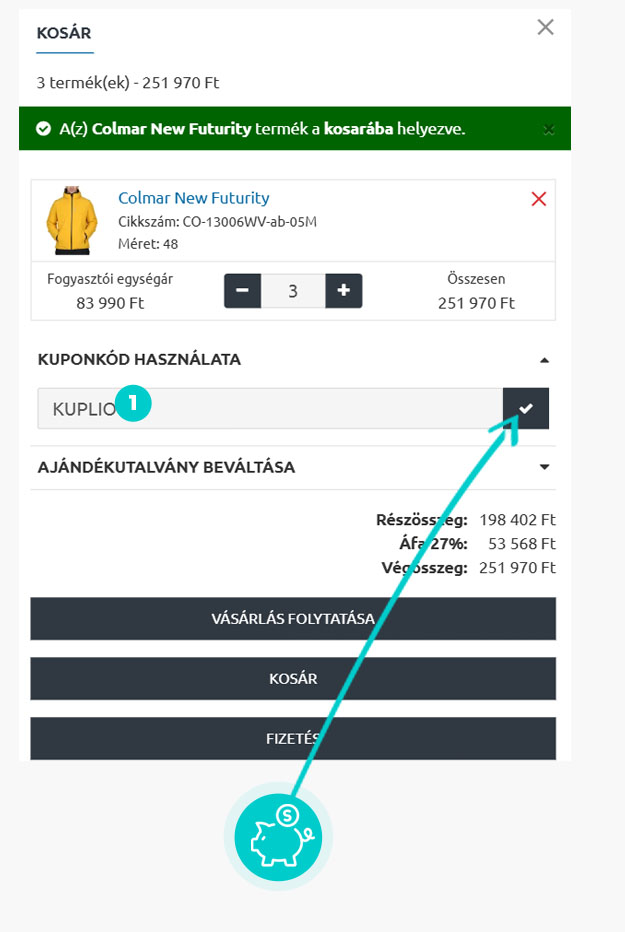Remove Colmar New Futurity from the cart

[539, 199]
